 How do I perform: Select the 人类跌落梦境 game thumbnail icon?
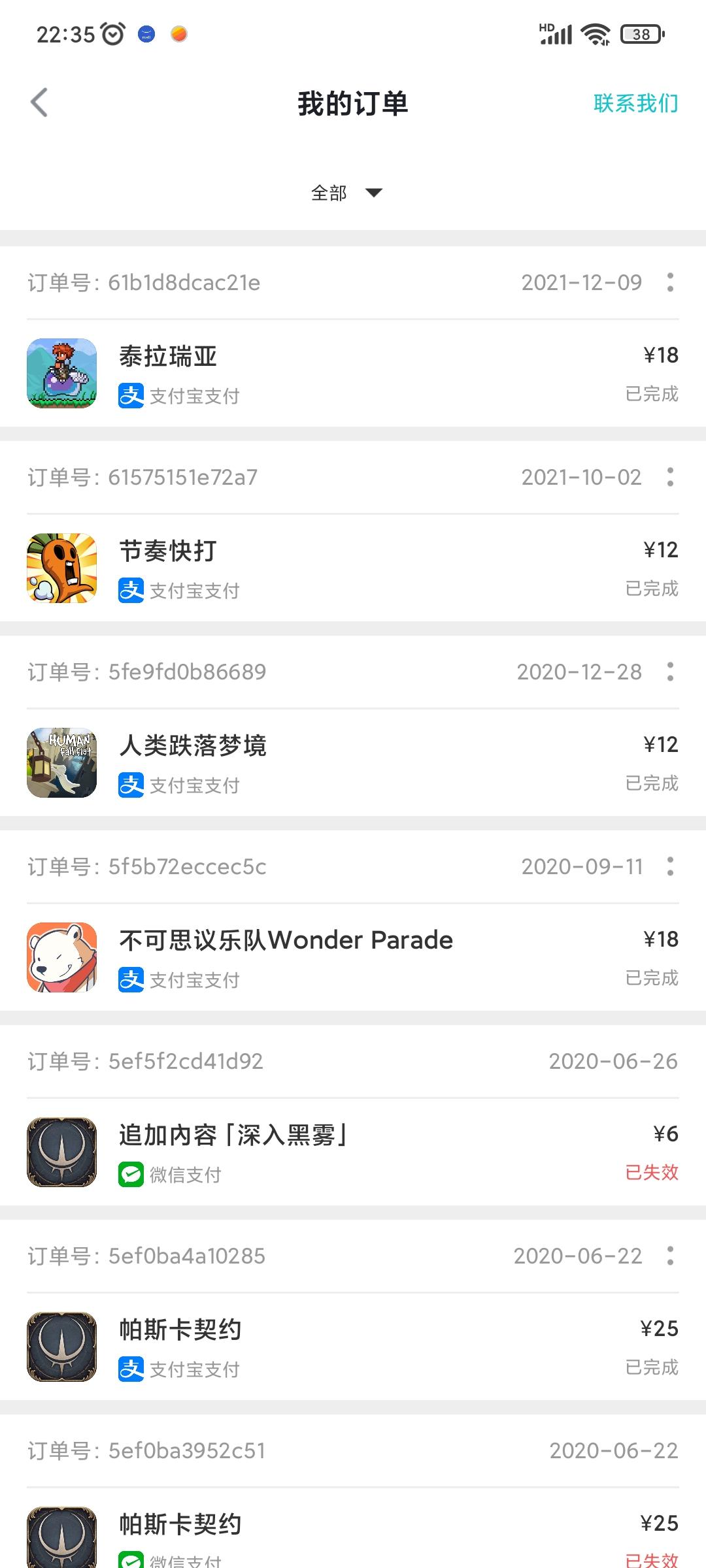click(x=61, y=762)
